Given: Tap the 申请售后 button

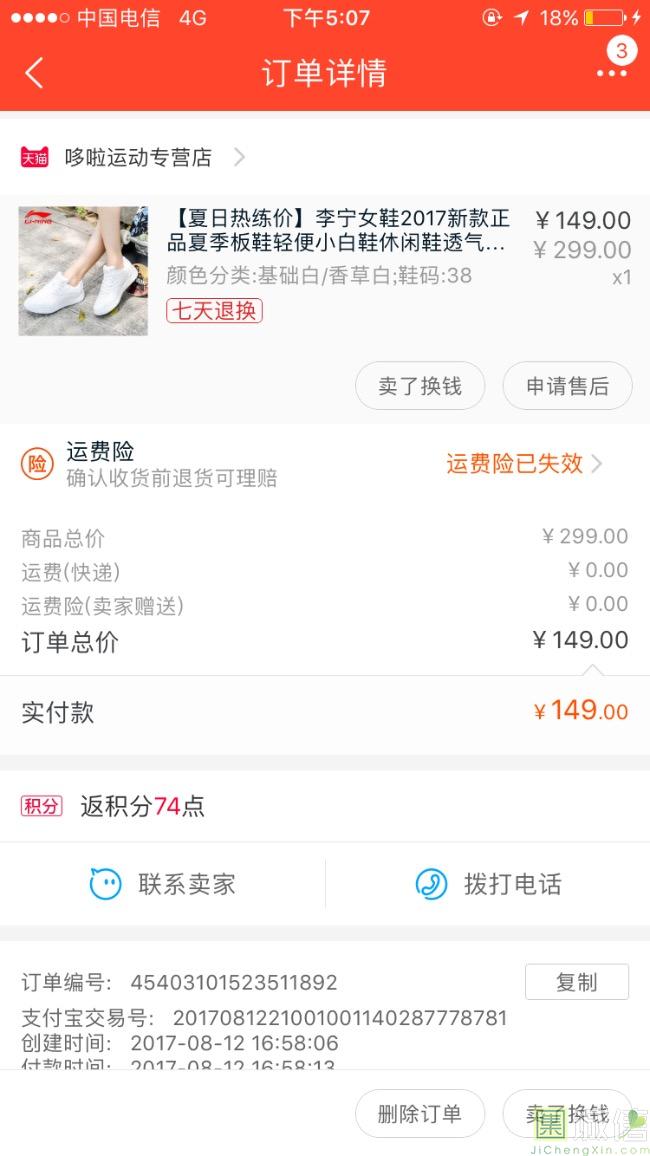Looking at the screenshot, I should coord(567,386).
